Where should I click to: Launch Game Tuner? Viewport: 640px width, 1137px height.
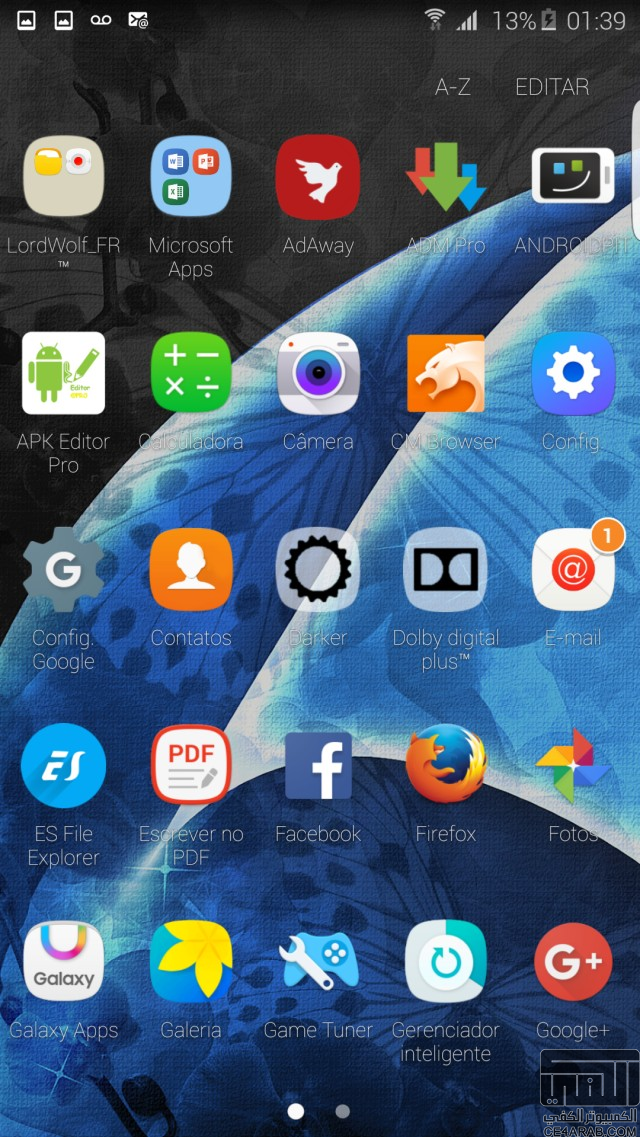coord(318,962)
